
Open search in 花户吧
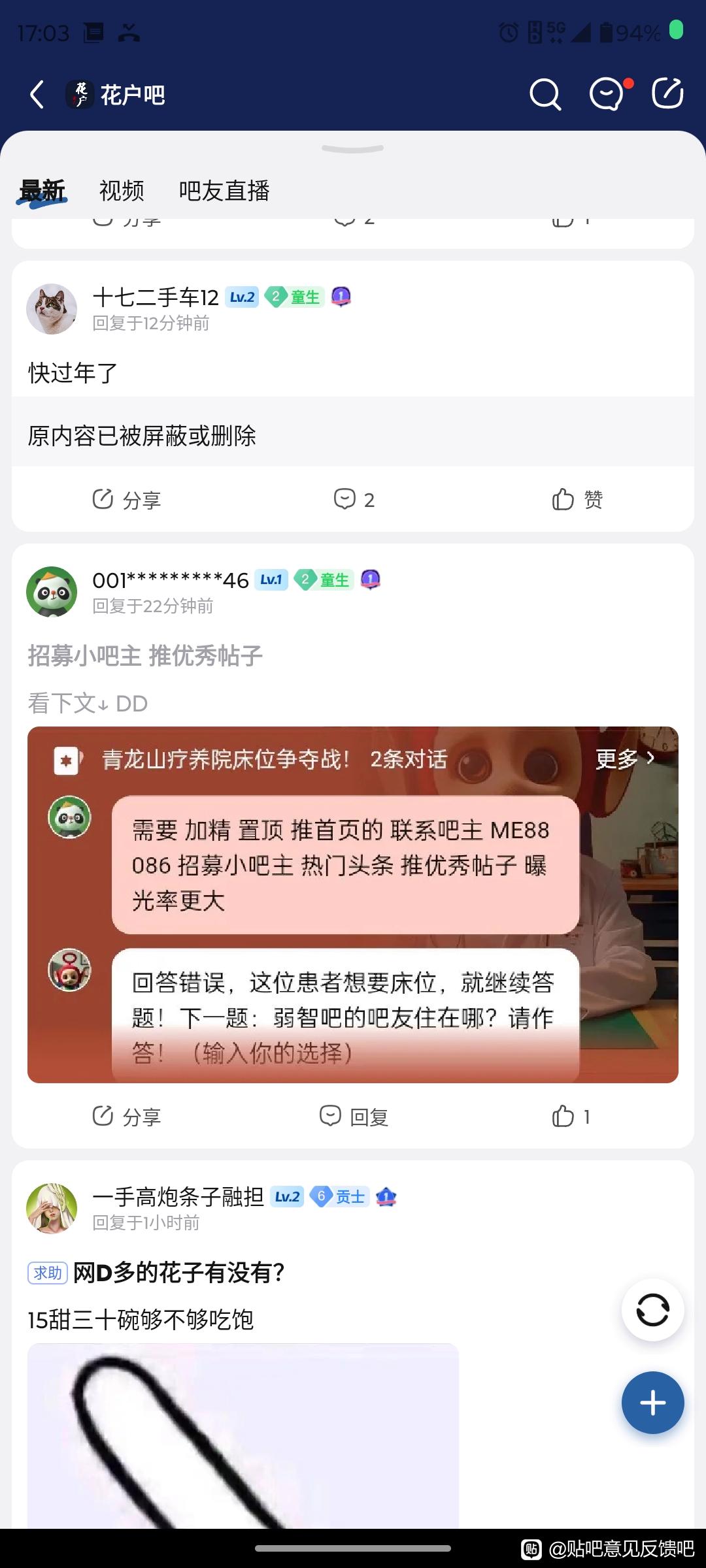coord(545,95)
